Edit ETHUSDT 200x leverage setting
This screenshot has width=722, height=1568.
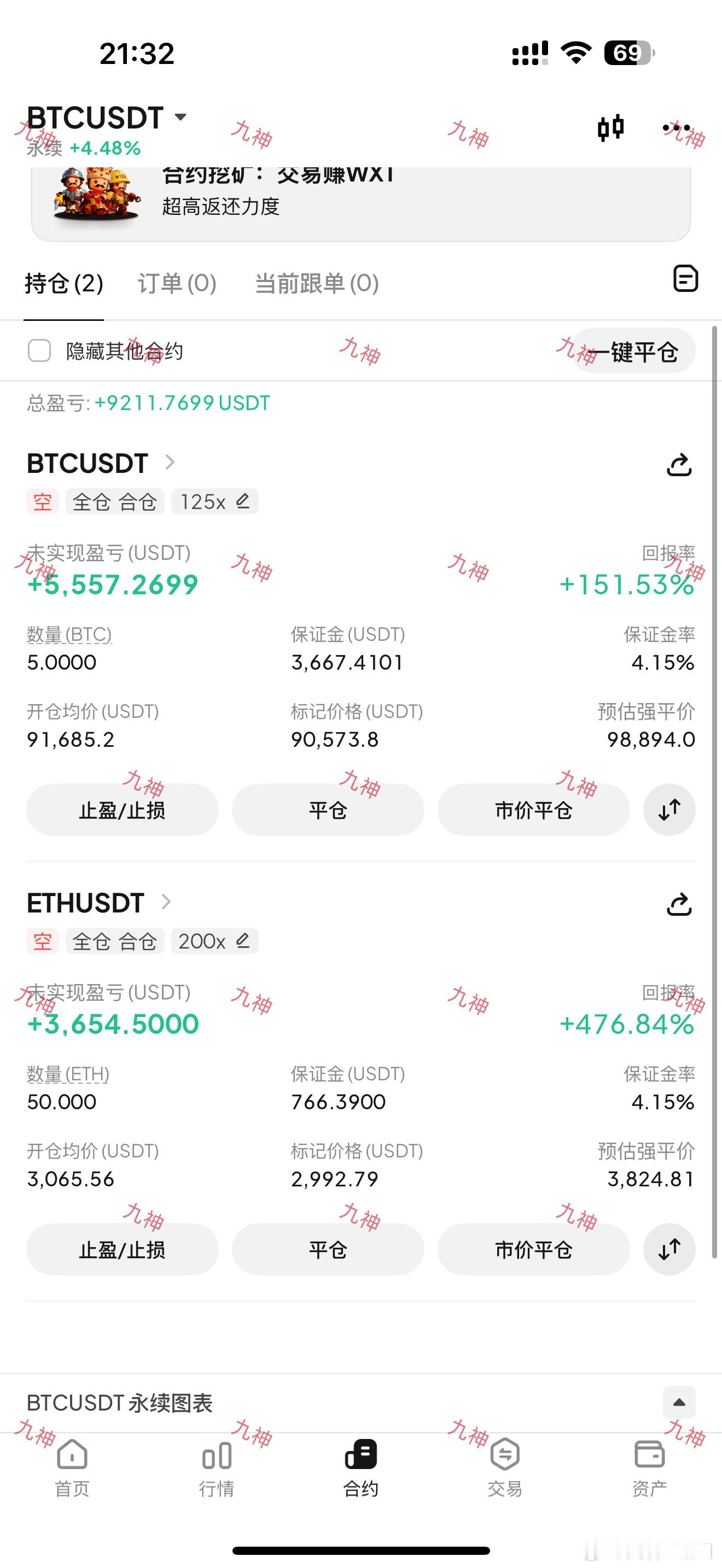pyautogui.click(x=242, y=940)
